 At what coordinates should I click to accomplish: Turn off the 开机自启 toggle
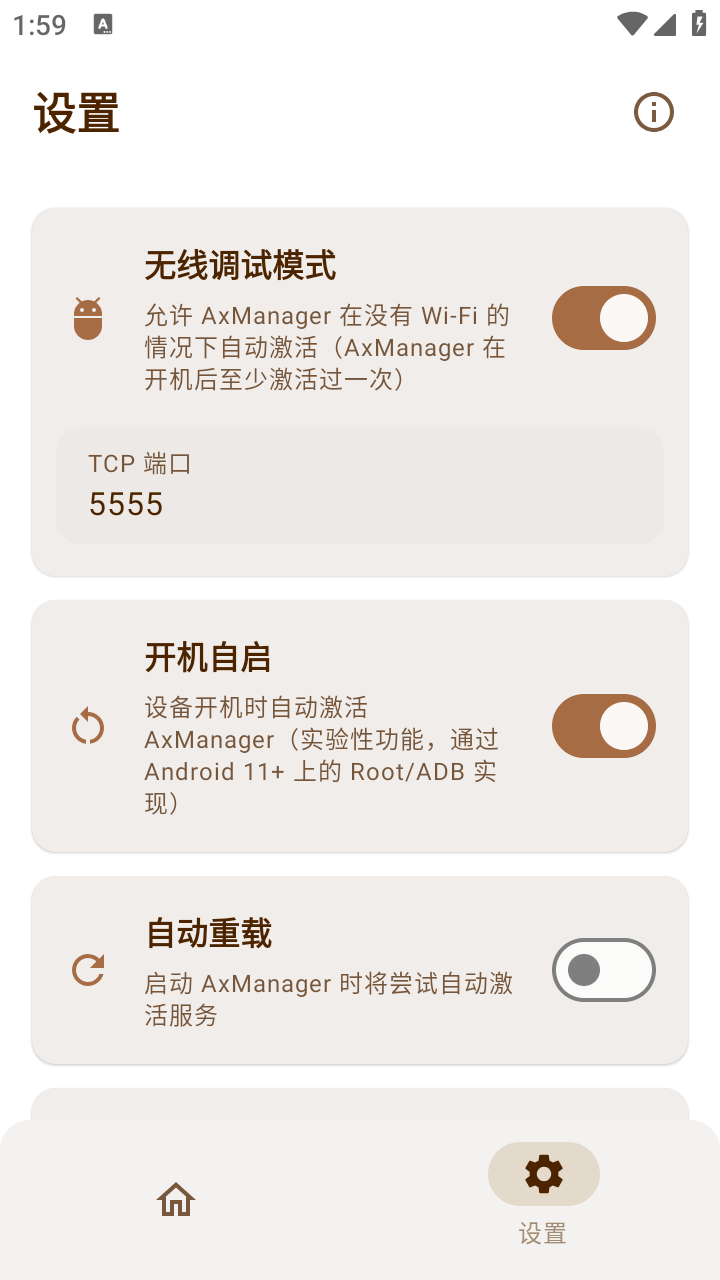point(603,726)
